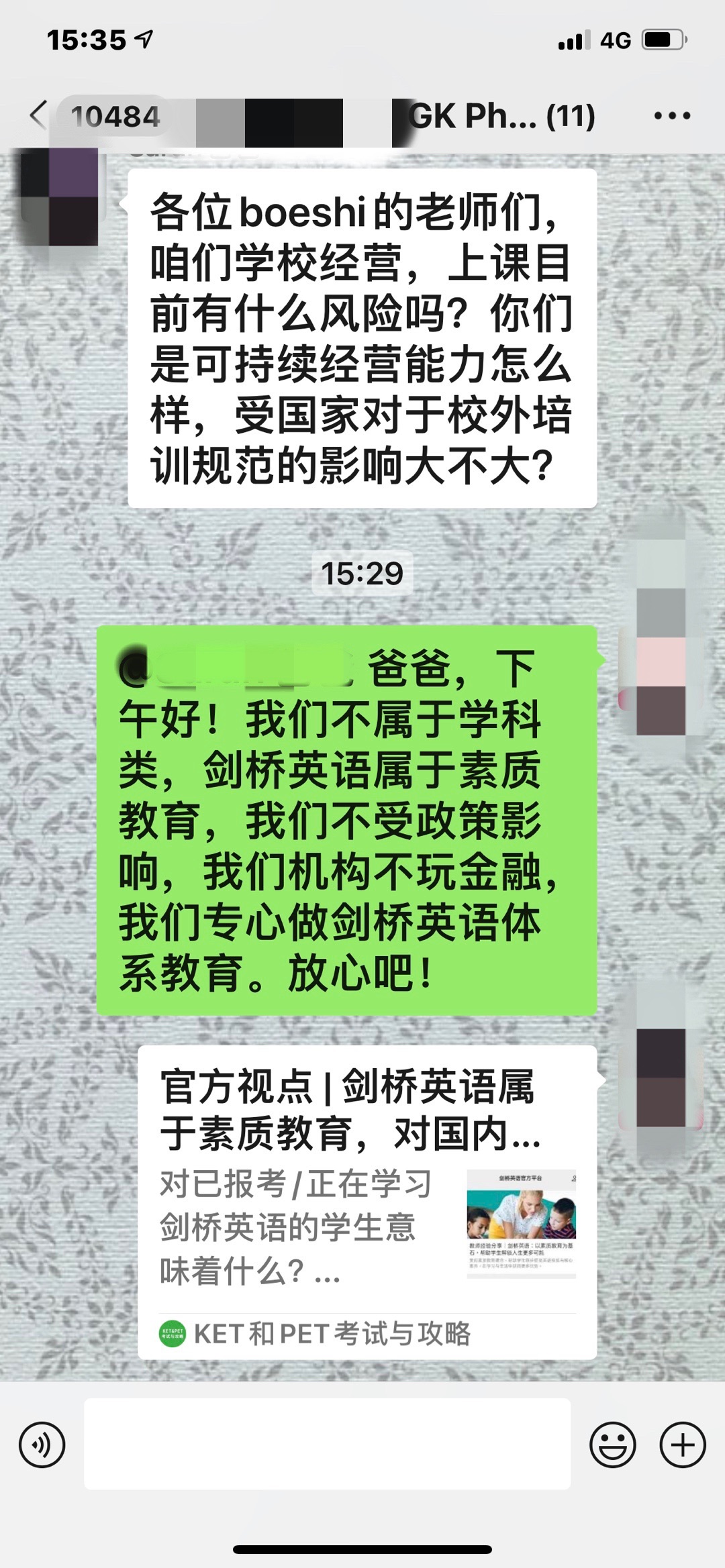Image resolution: width=725 pixels, height=1568 pixels.
Task: Open the emoji sticker panel
Action: point(613,1445)
